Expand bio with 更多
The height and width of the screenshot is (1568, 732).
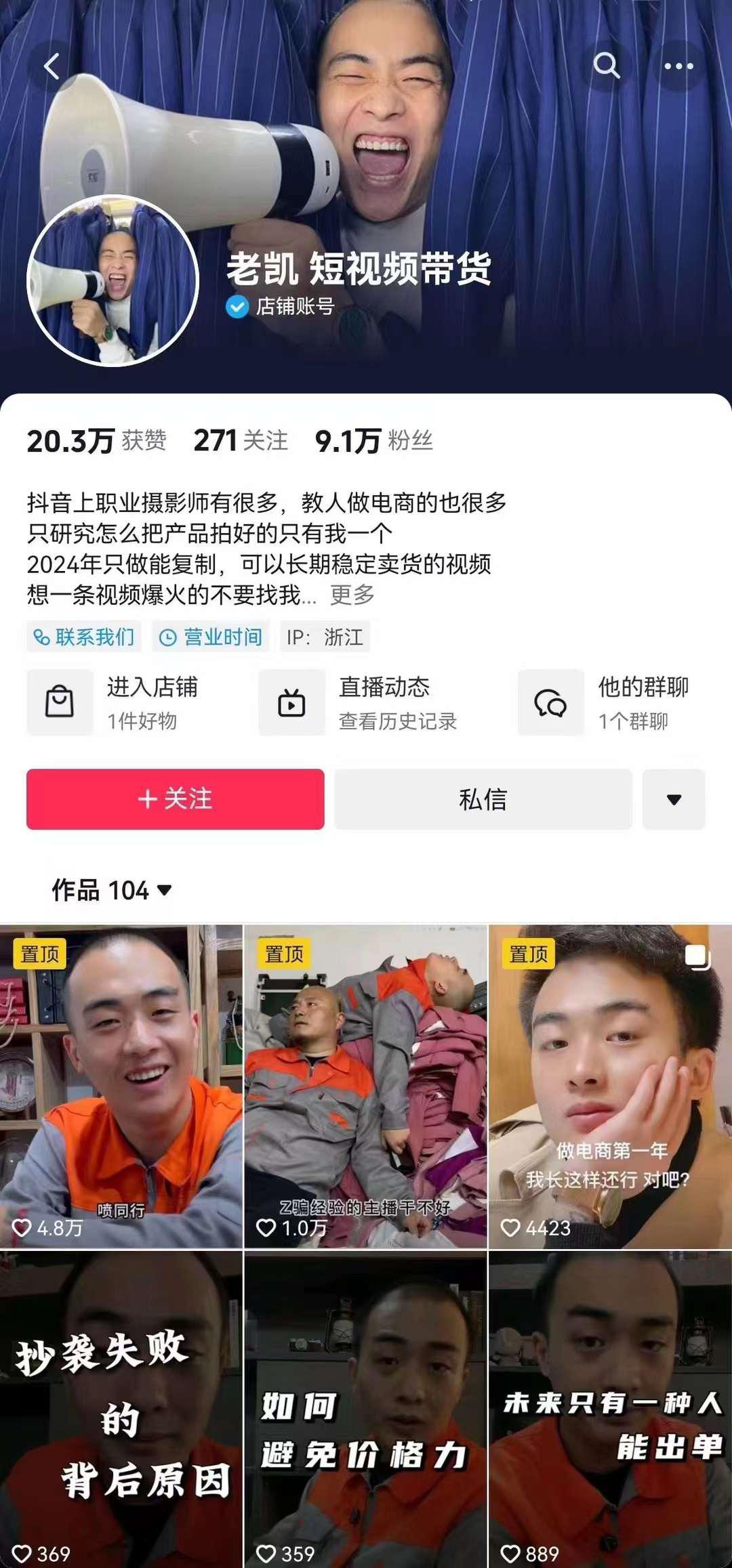352,595
